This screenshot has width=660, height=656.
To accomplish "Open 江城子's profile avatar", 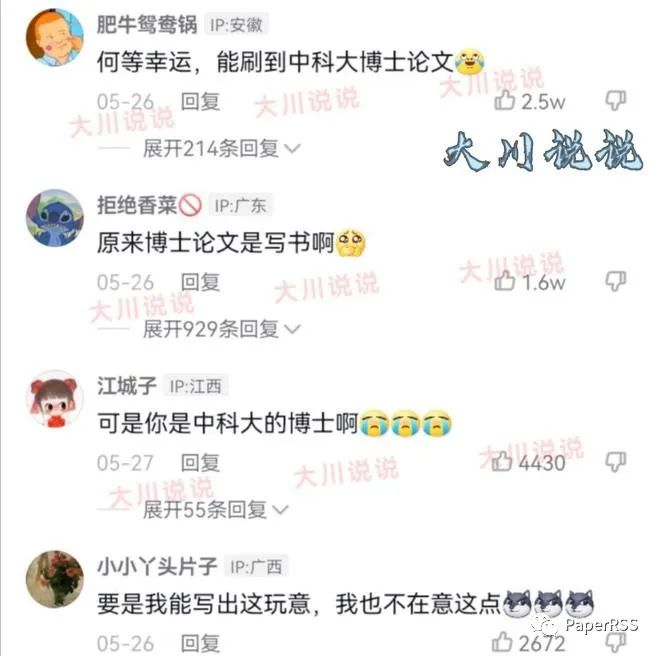I will (54, 398).
